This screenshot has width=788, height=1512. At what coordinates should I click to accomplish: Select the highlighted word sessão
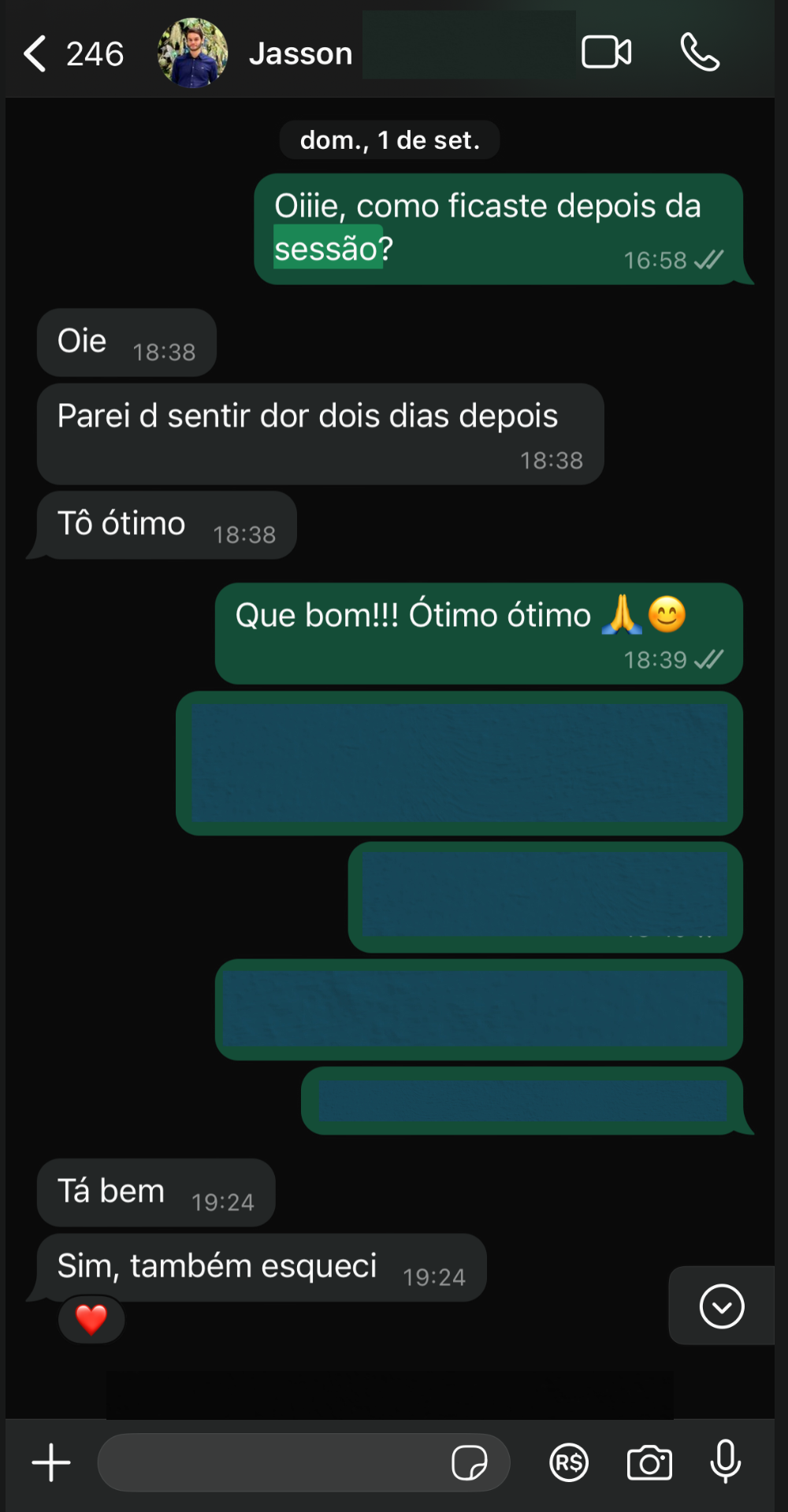tap(328, 247)
